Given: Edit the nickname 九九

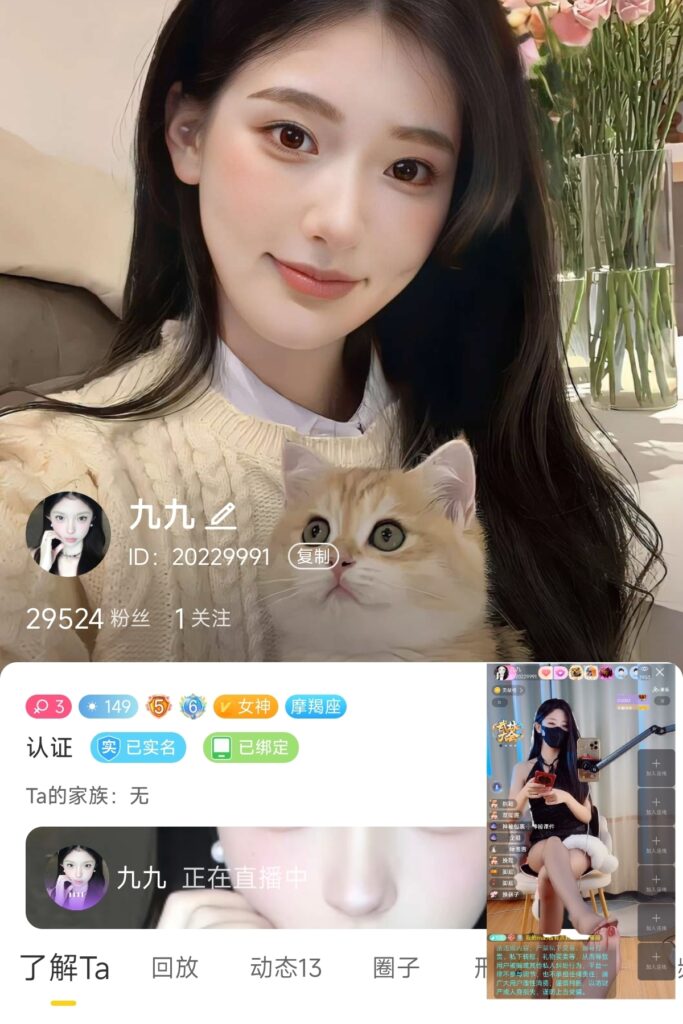Looking at the screenshot, I should (221, 516).
